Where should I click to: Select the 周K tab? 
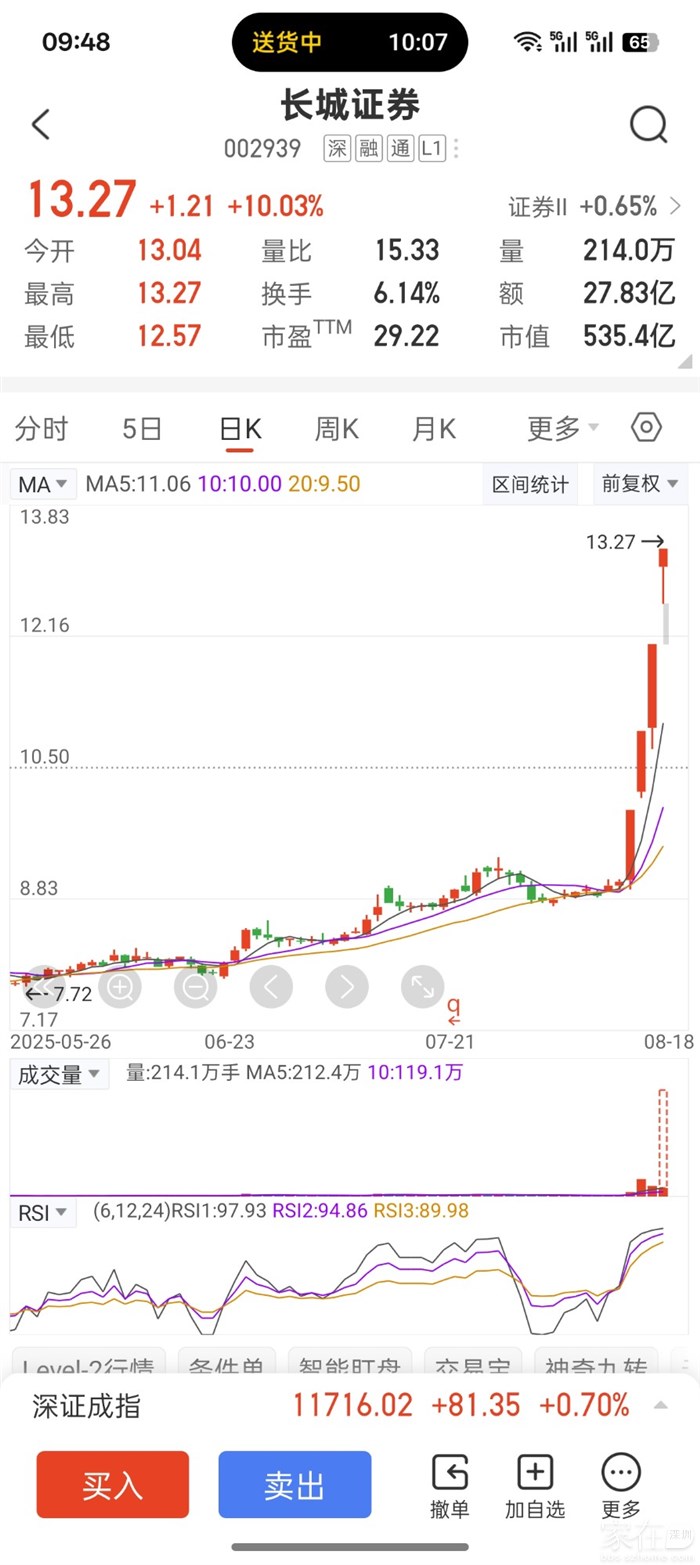(x=336, y=429)
